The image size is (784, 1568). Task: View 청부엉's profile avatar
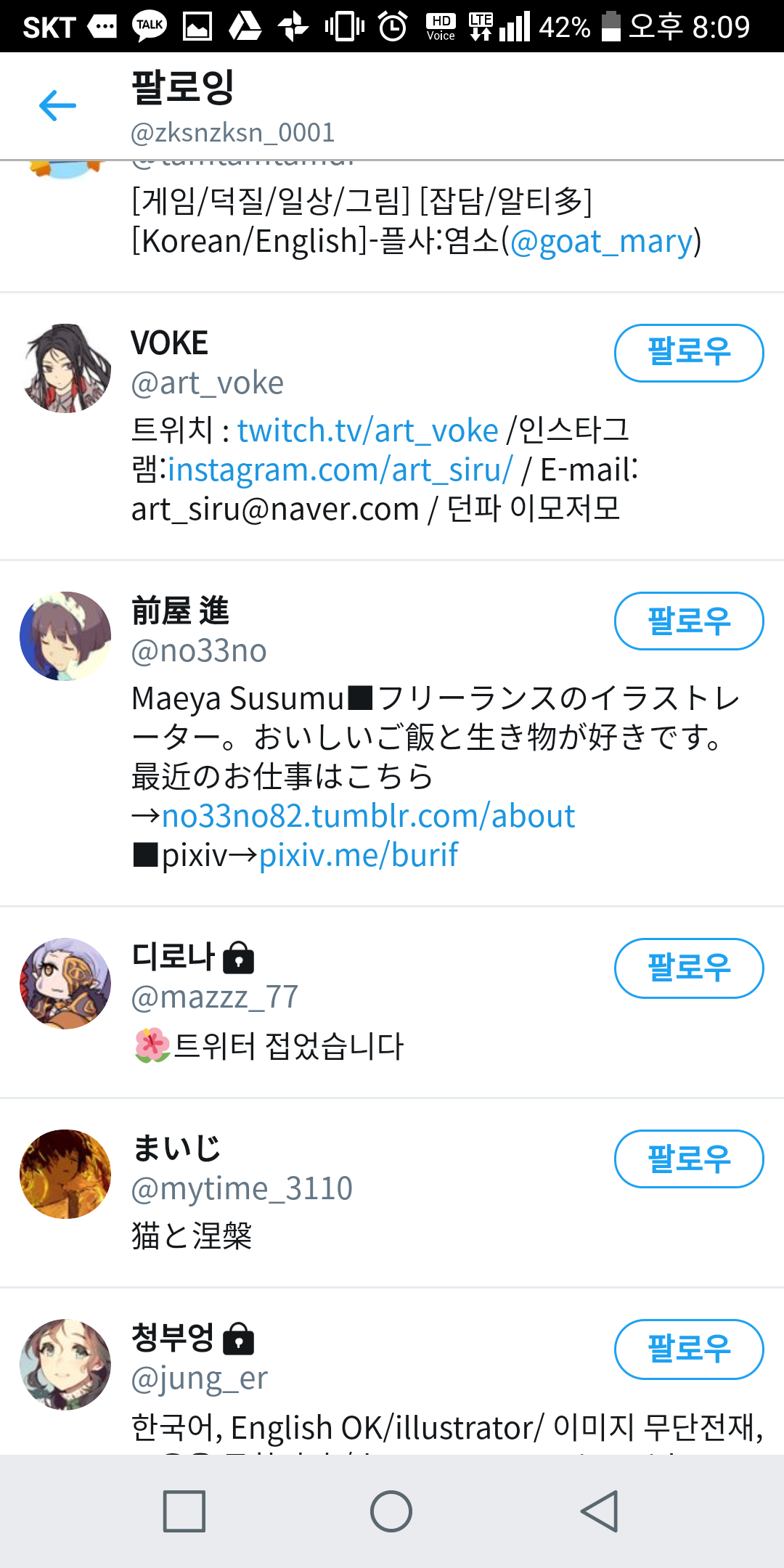point(65,1365)
